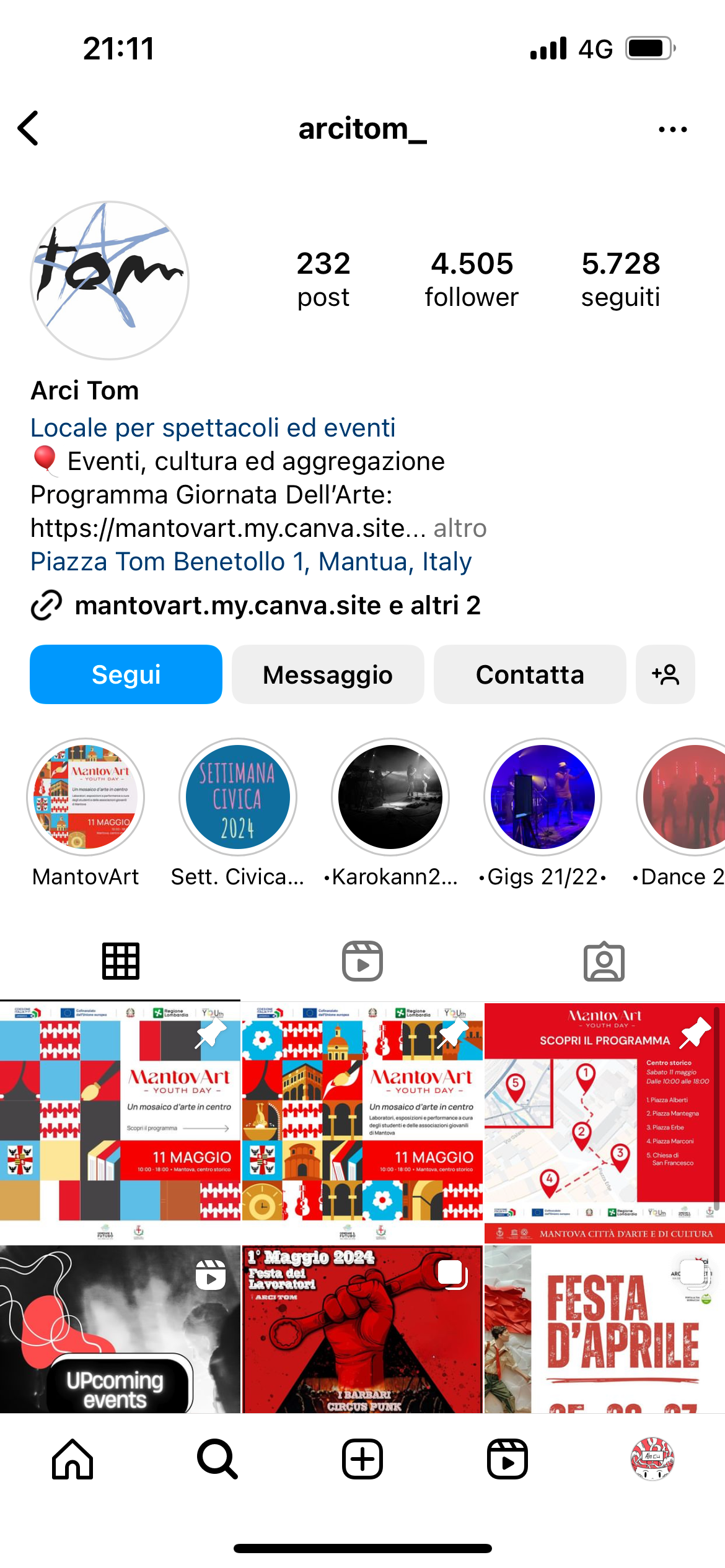Open your own profile from the bottom bar
This screenshot has height=1568, width=725.
click(x=652, y=1459)
